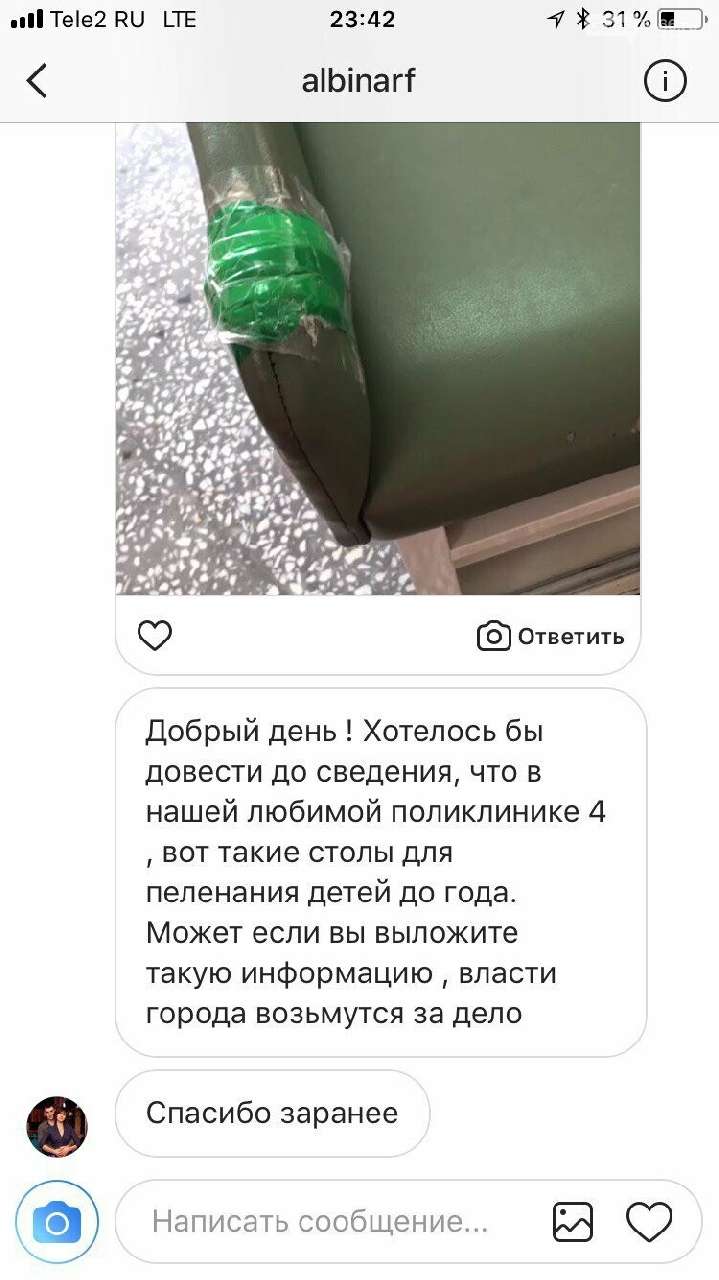Screen dimensions: 719x1280
Task: Open the sender's profile picture
Action: 57,1127
